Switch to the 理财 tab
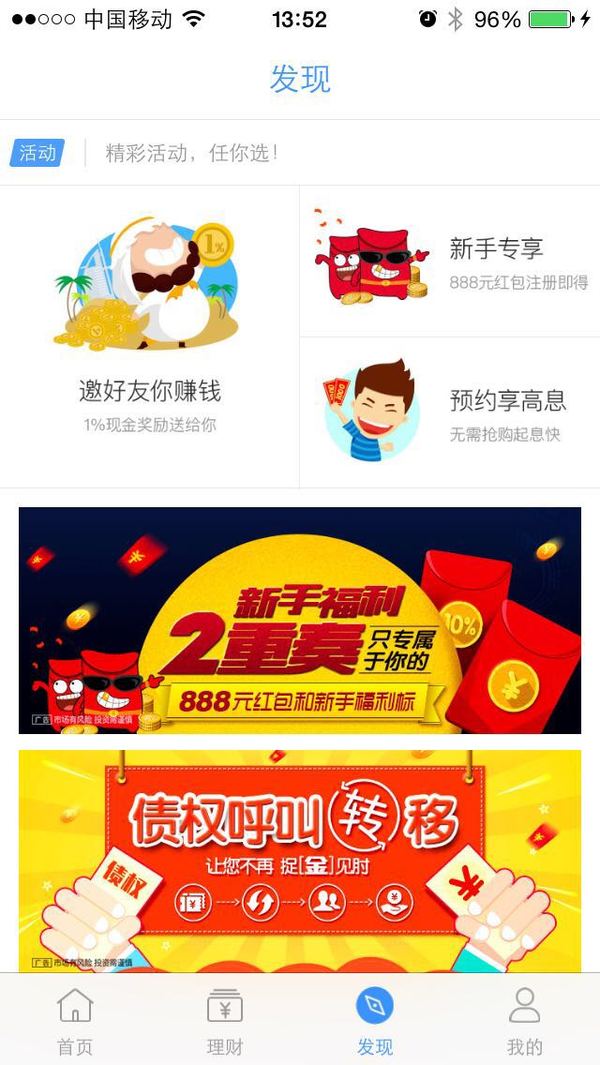 (225, 1020)
